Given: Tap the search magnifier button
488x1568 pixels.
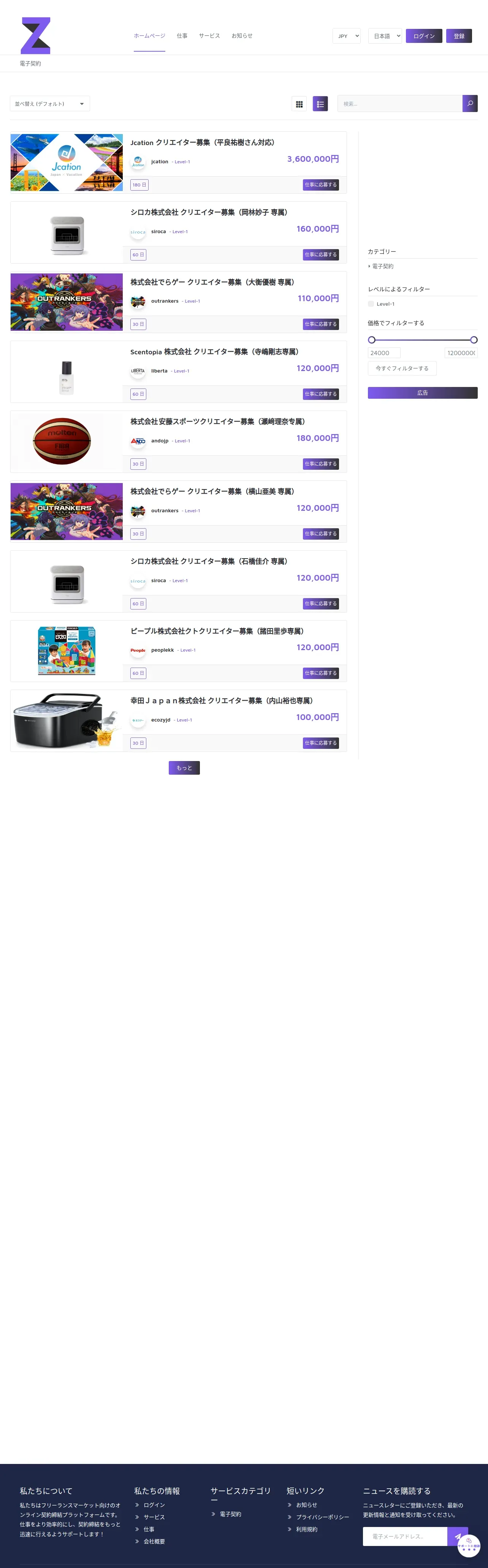Looking at the screenshot, I should point(470,103).
